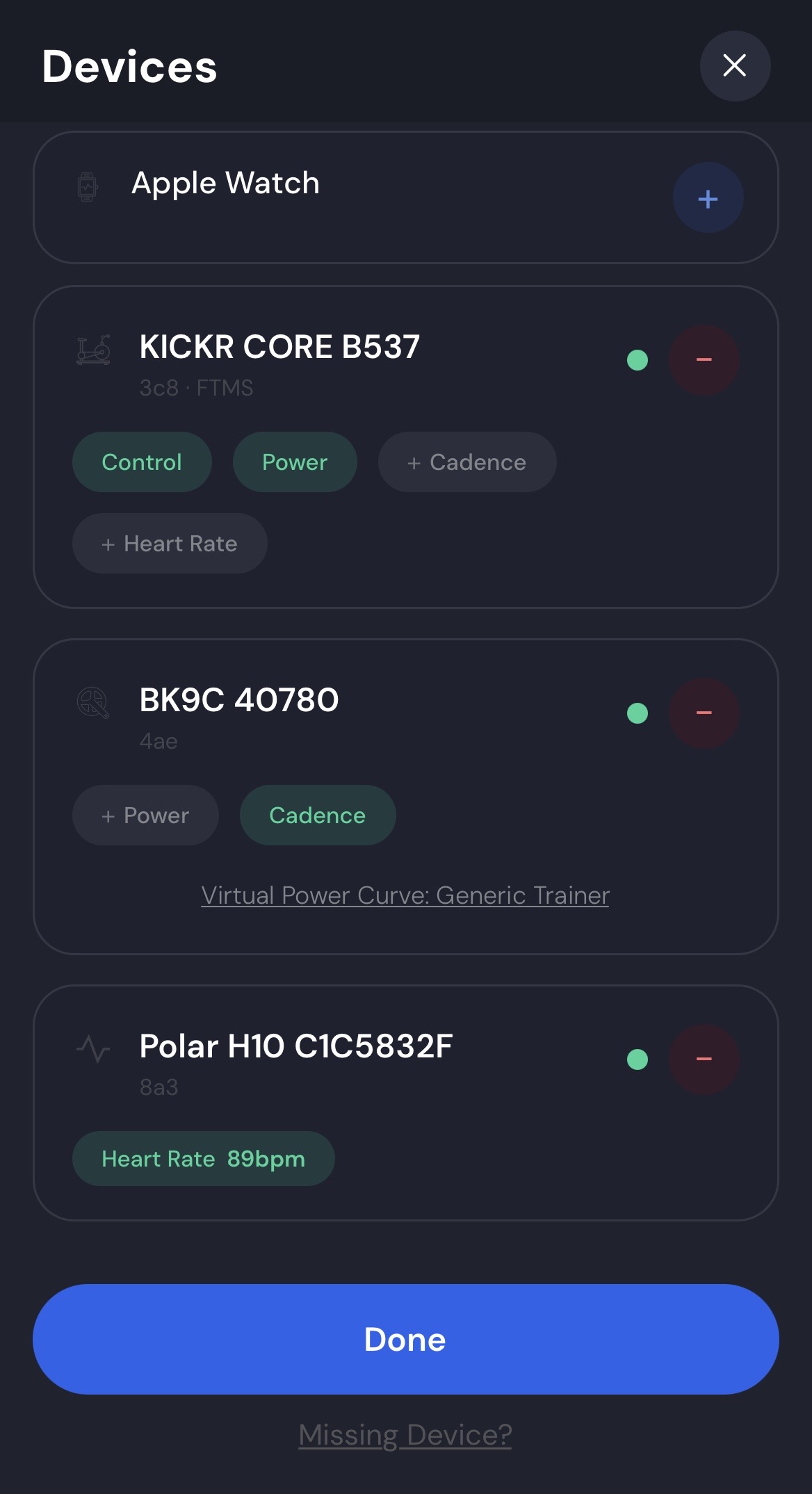The image size is (812, 1494).
Task: Confirm with the Done button
Action: click(x=405, y=1339)
